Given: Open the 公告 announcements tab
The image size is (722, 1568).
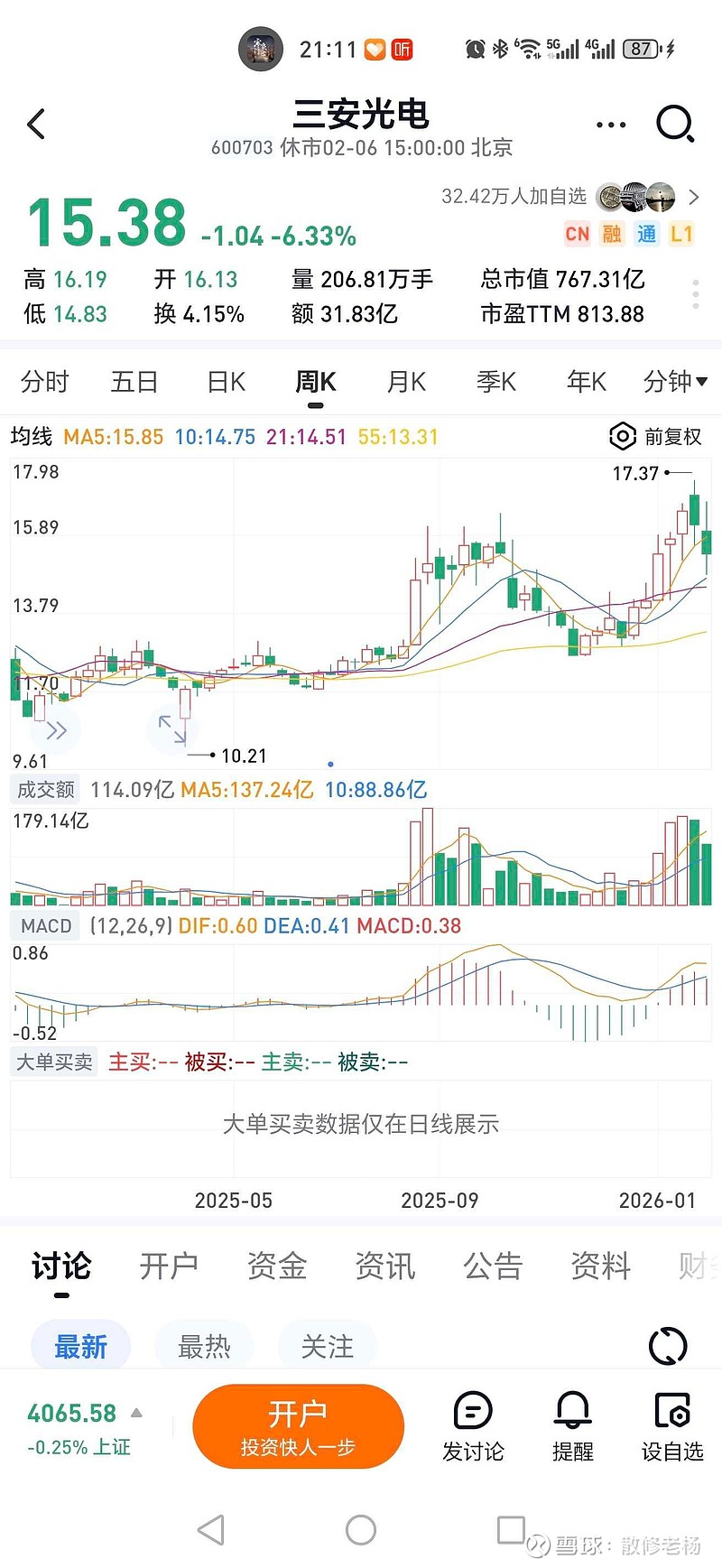Looking at the screenshot, I should click(492, 1266).
